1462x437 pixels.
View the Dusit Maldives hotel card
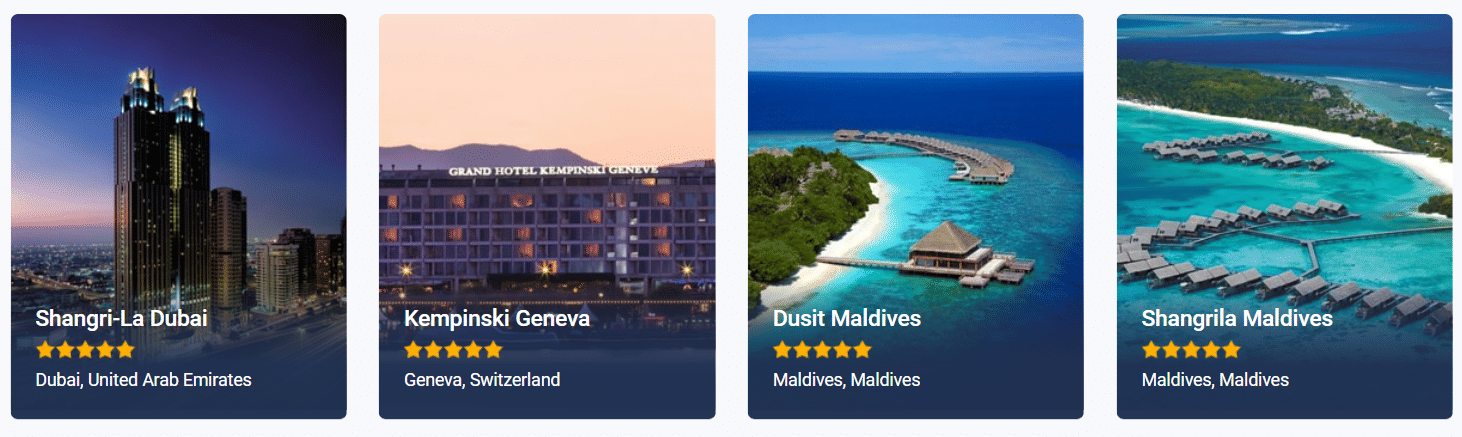[x=915, y=216]
